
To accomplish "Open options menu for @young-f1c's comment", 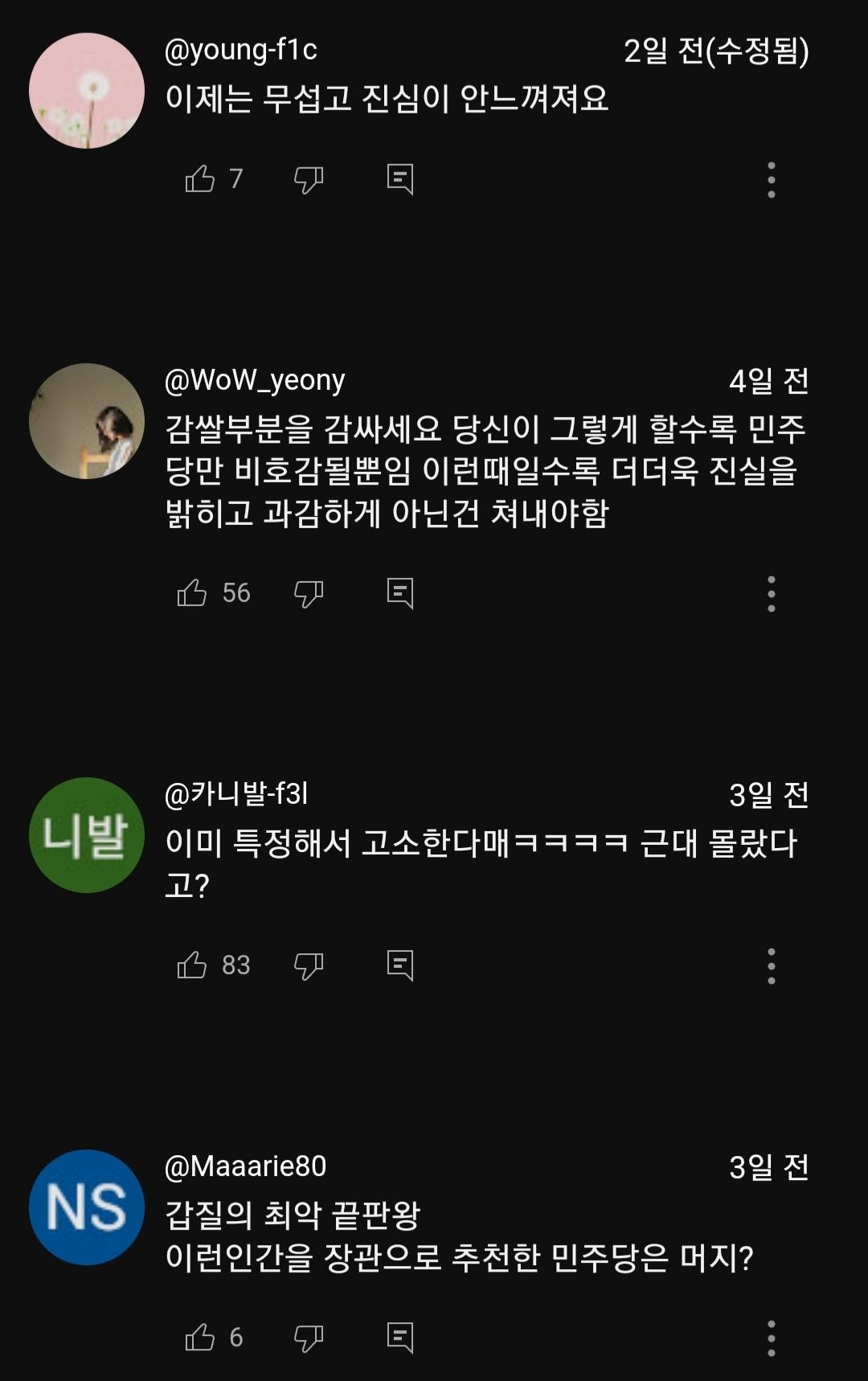I will (x=772, y=180).
